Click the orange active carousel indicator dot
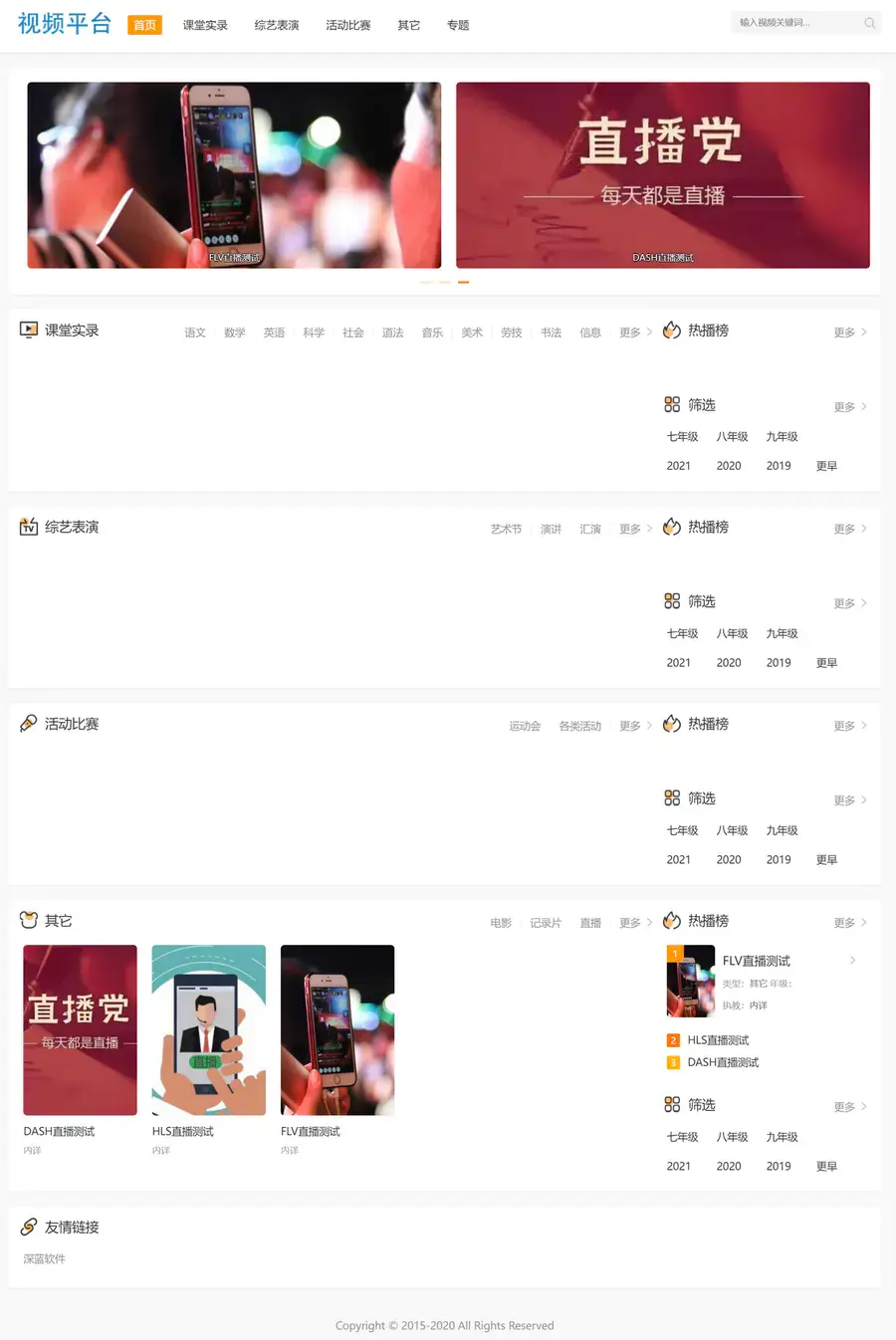 point(463,282)
